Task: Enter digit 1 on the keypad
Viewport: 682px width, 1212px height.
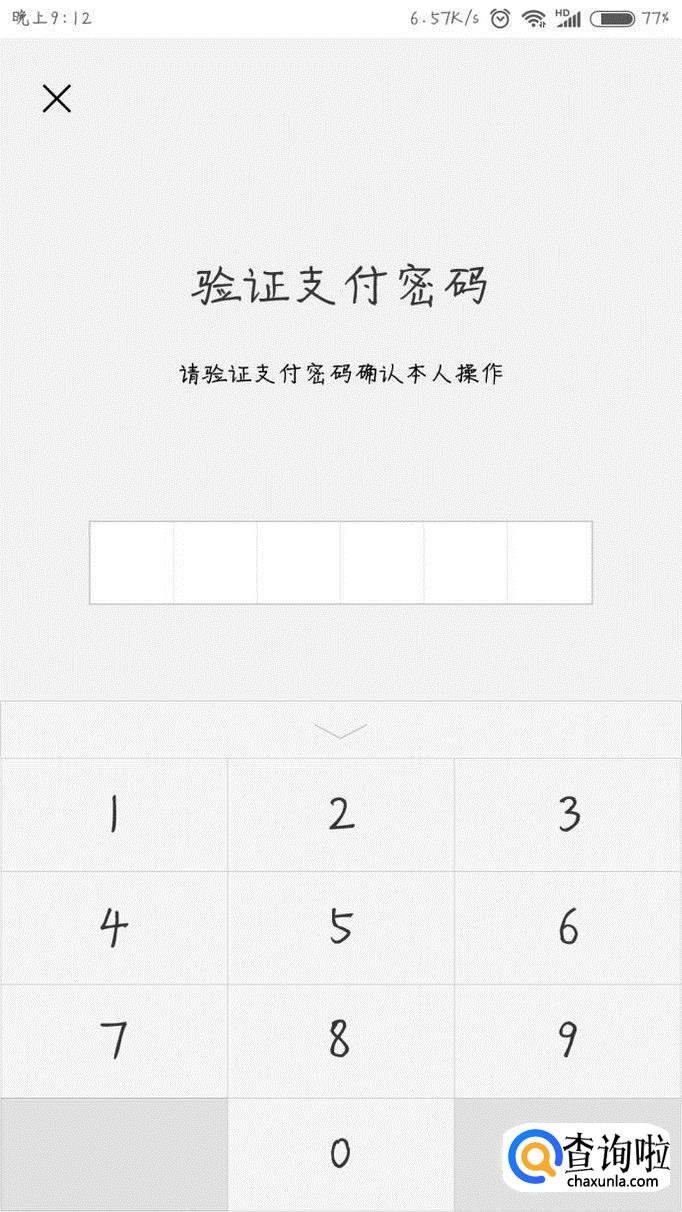Action: point(114,815)
